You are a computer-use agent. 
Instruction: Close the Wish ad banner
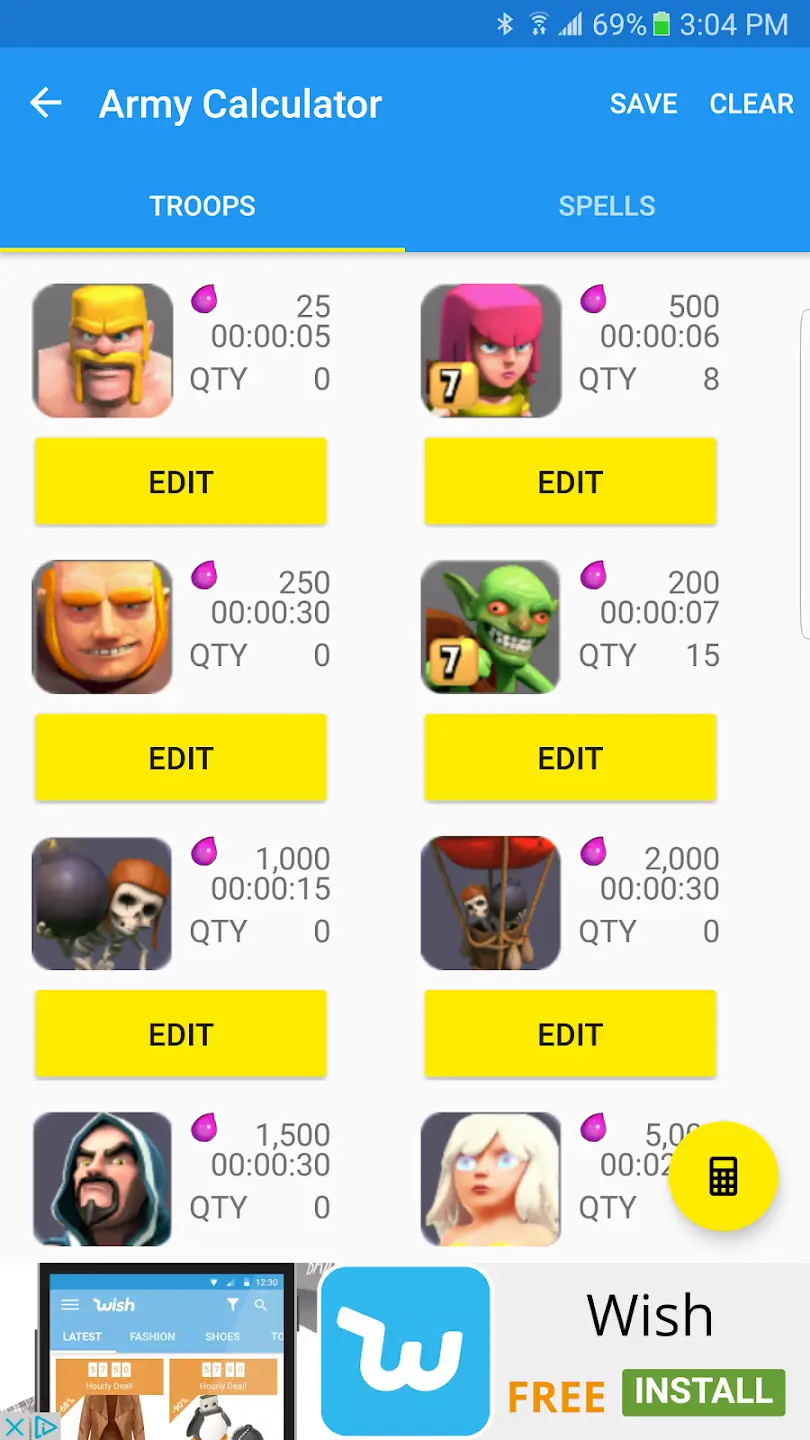(x=14, y=1427)
